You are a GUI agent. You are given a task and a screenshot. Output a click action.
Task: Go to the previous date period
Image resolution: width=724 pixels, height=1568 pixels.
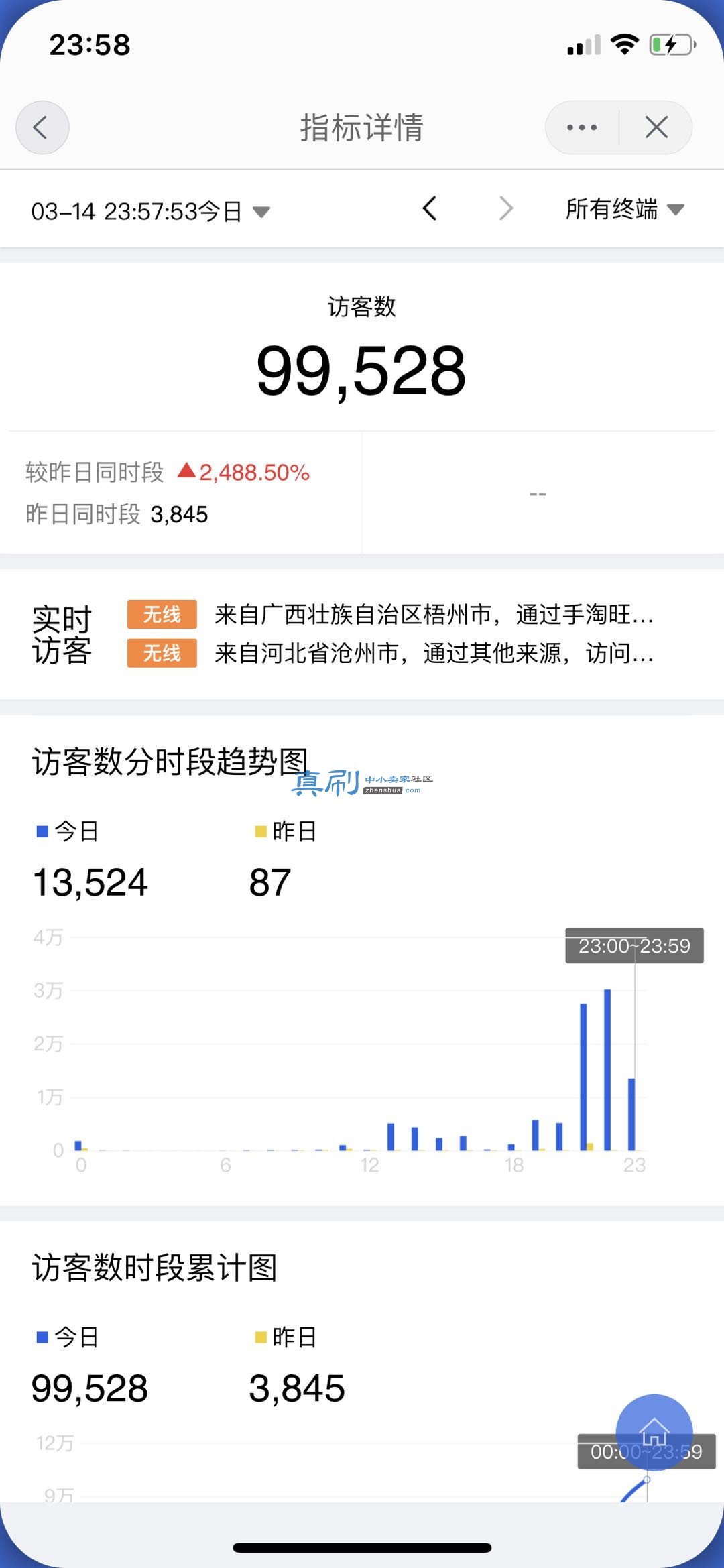click(x=430, y=208)
